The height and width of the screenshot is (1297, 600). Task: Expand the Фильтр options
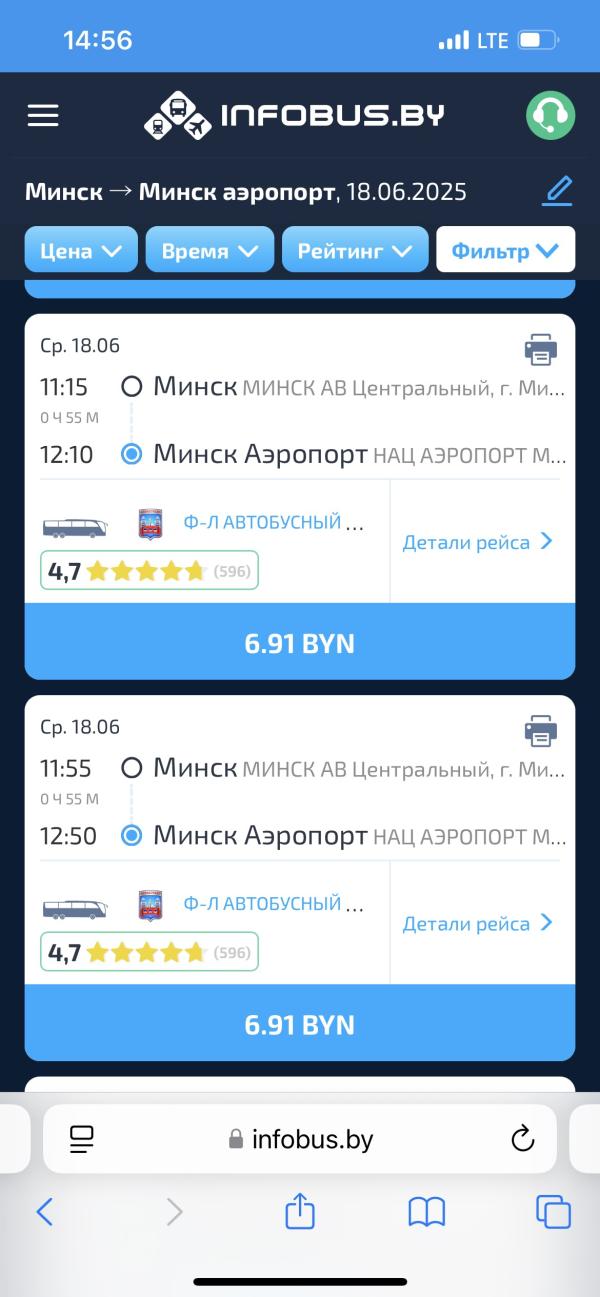(505, 250)
